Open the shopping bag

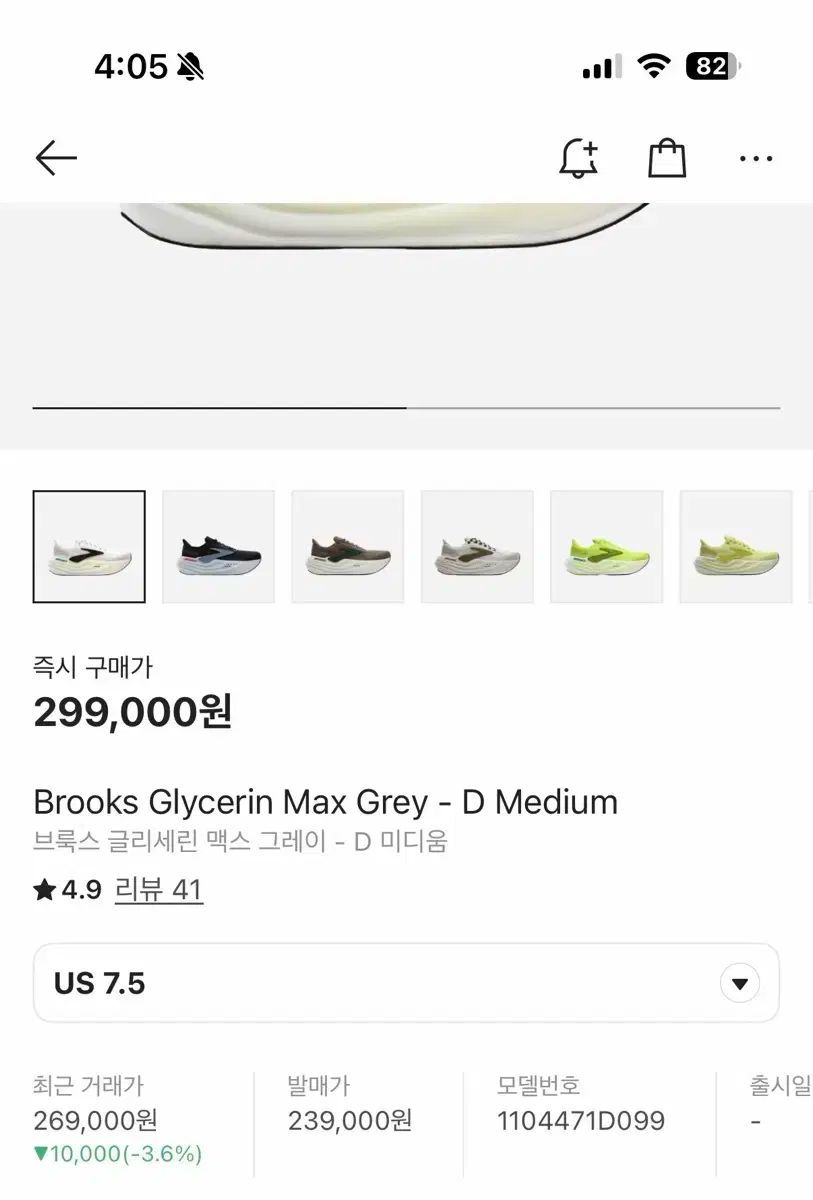pos(667,158)
